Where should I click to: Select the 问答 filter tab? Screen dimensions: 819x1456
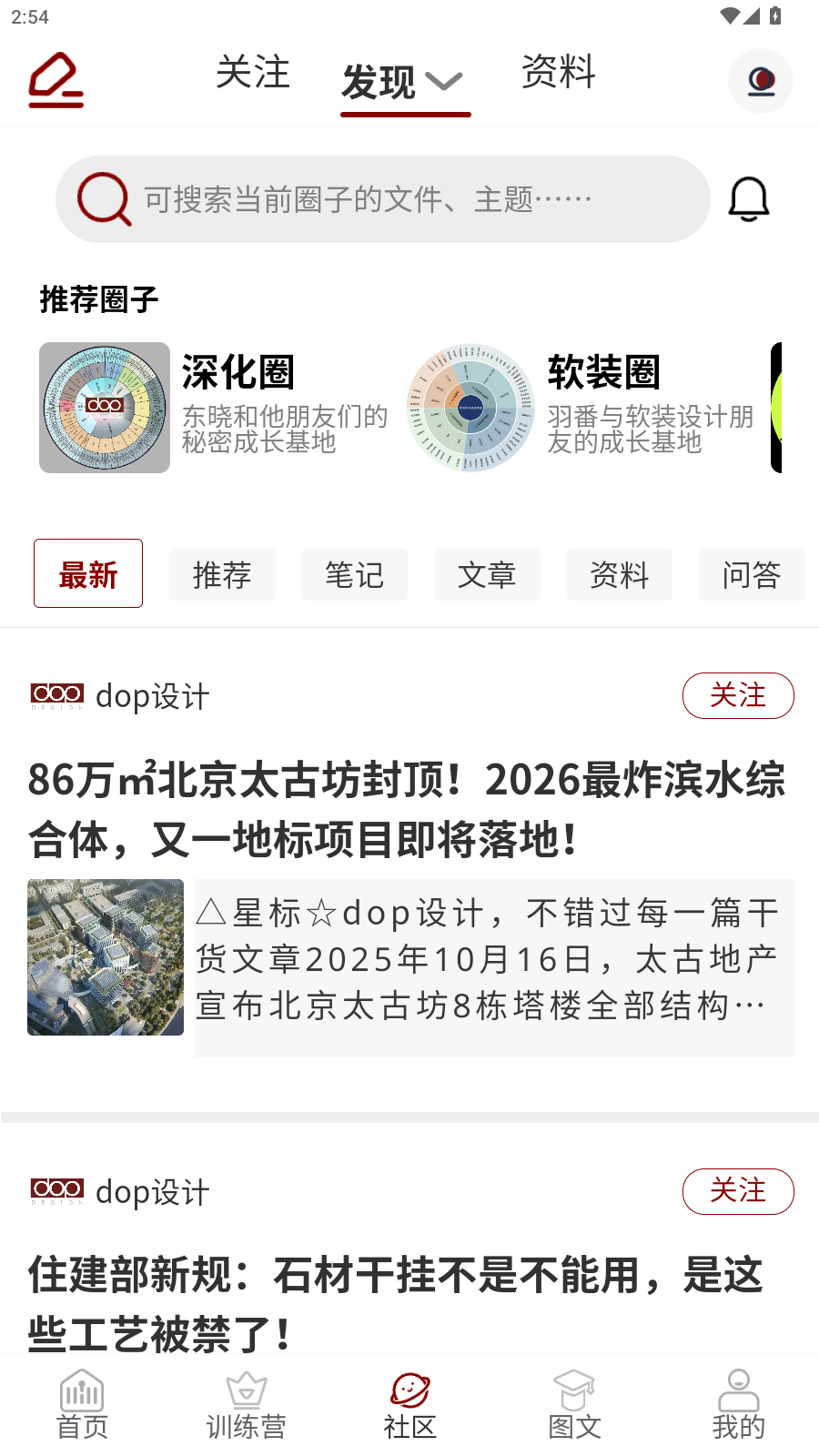tap(752, 574)
